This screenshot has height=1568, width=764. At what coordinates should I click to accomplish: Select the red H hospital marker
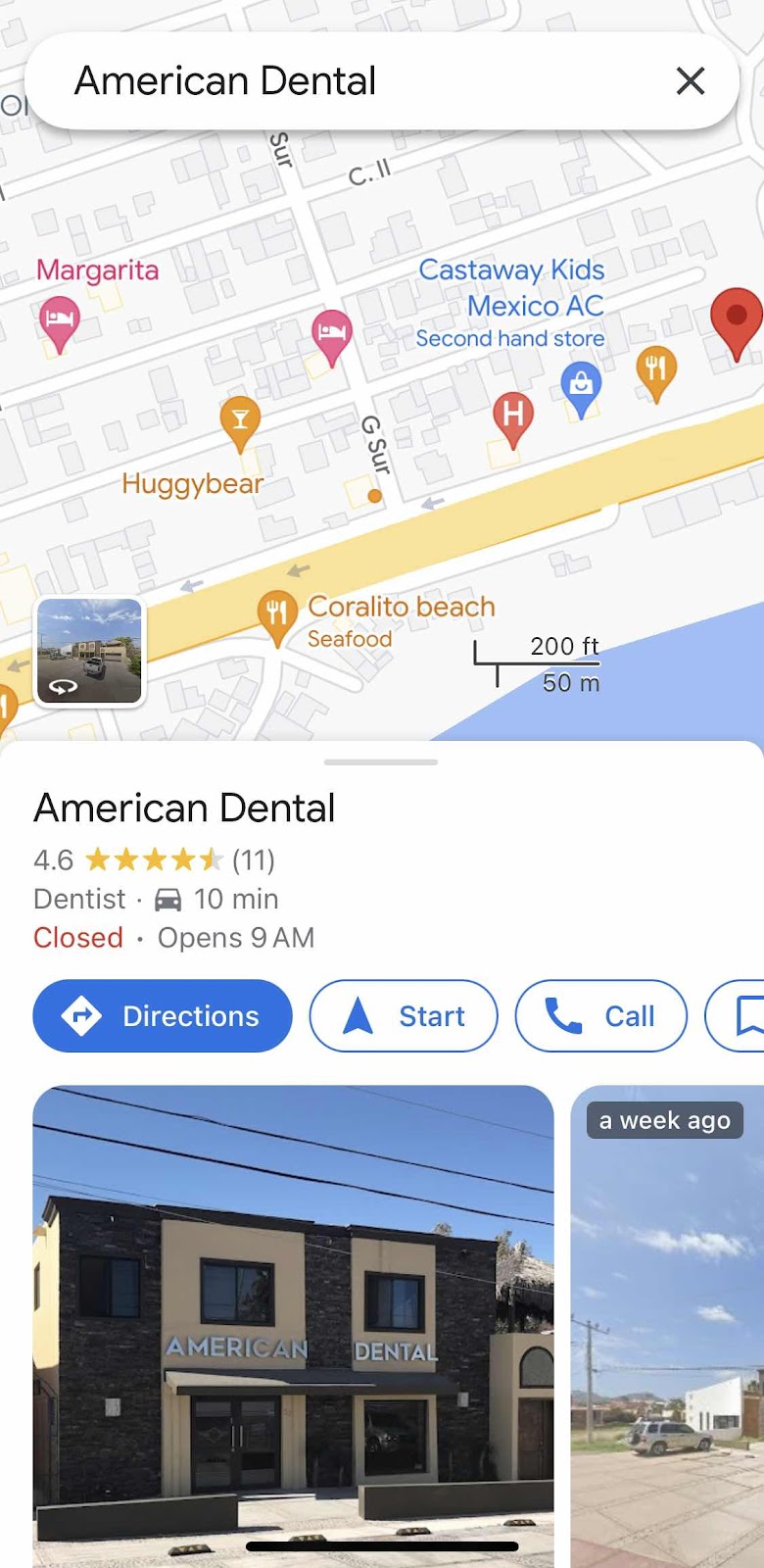point(512,416)
